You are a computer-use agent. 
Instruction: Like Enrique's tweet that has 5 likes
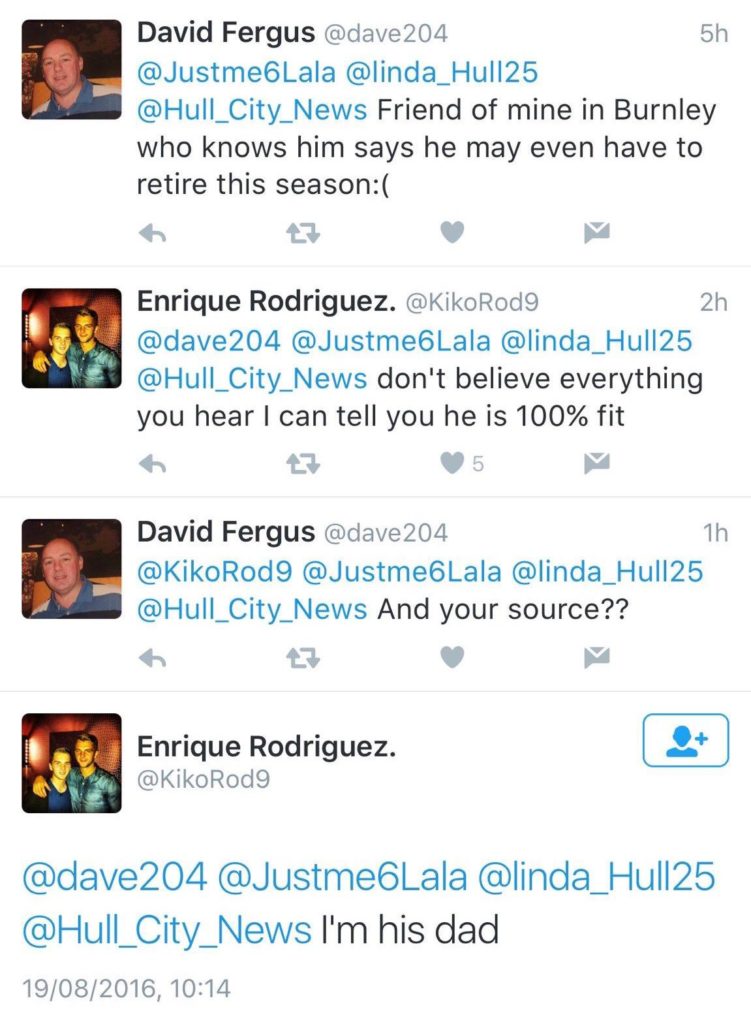(453, 463)
